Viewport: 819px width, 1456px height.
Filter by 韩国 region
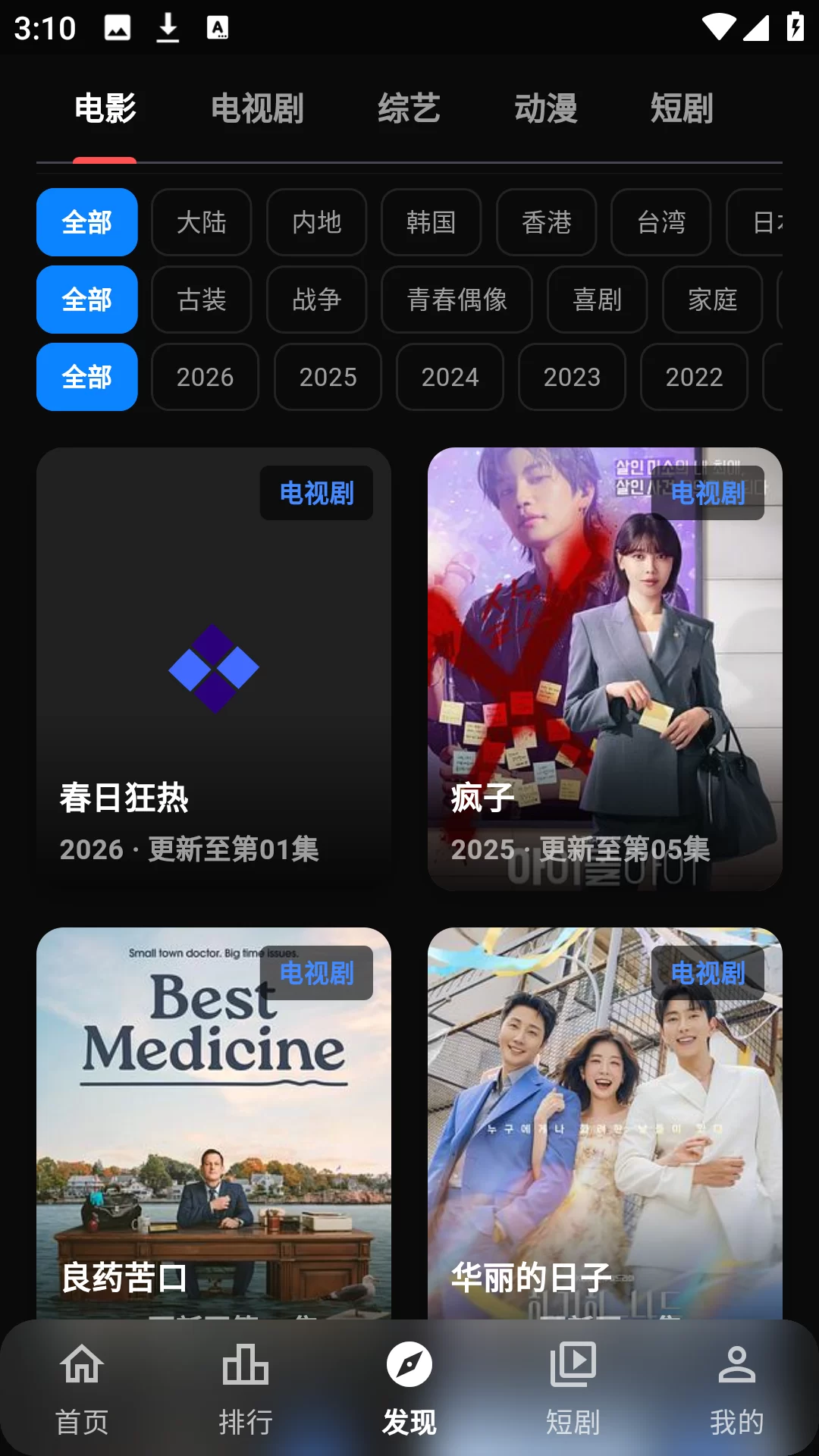(431, 222)
